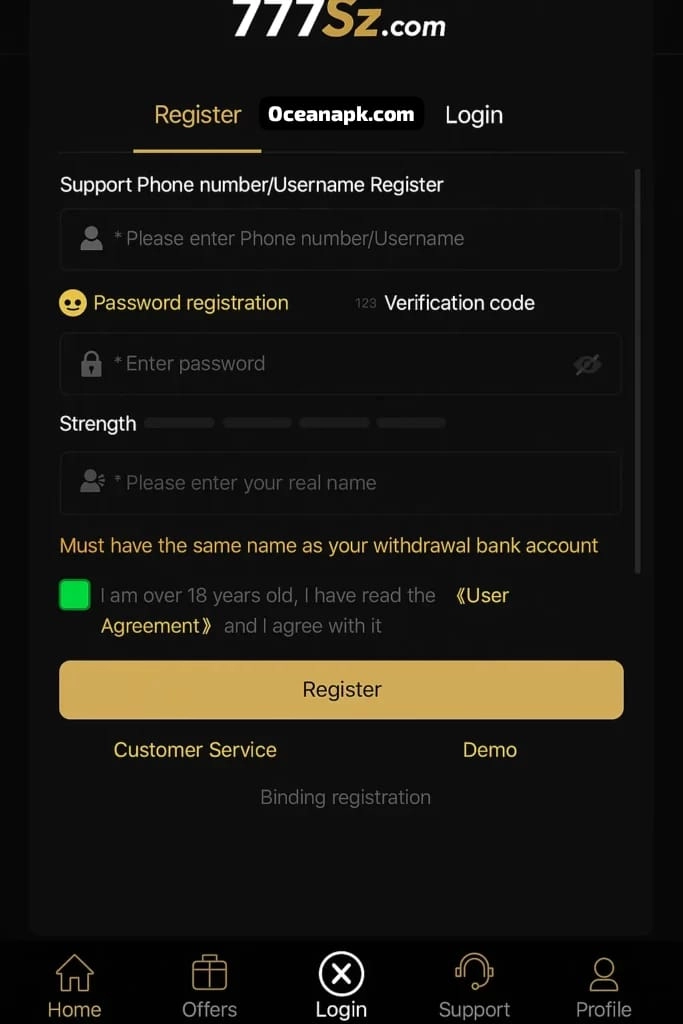Open Binding registration
This screenshot has height=1024, width=683.
tap(345, 797)
